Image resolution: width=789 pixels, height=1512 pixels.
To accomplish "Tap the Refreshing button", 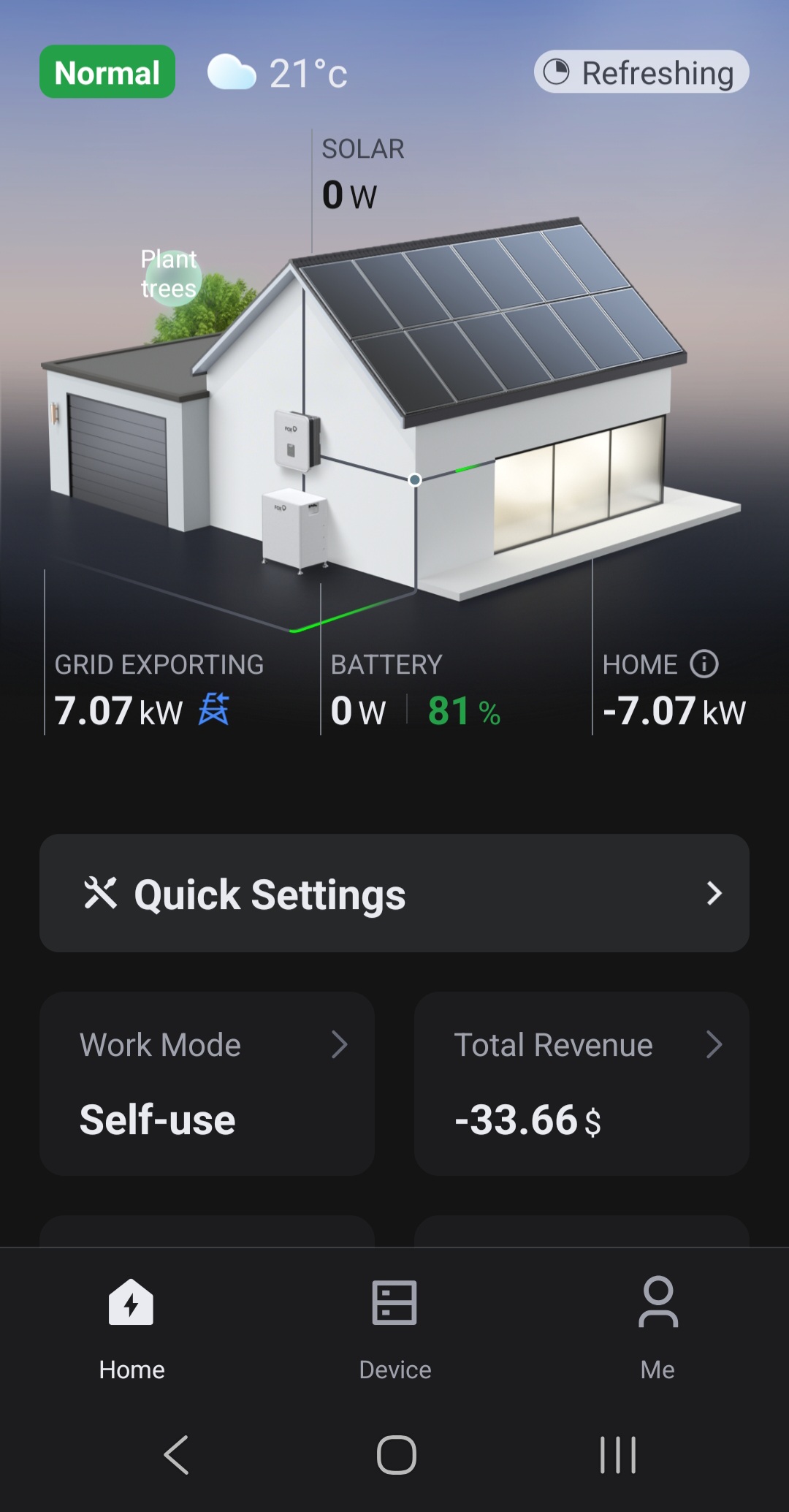I will click(641, 72).
